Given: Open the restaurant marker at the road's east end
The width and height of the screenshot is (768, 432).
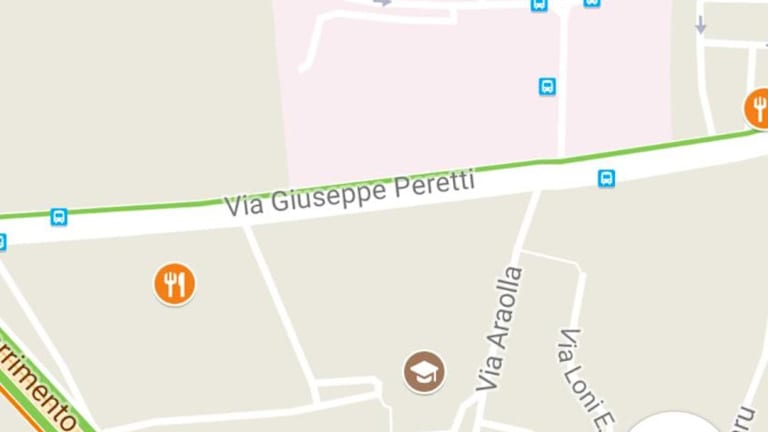Looking at the screenshot, I should pos(758,108).
